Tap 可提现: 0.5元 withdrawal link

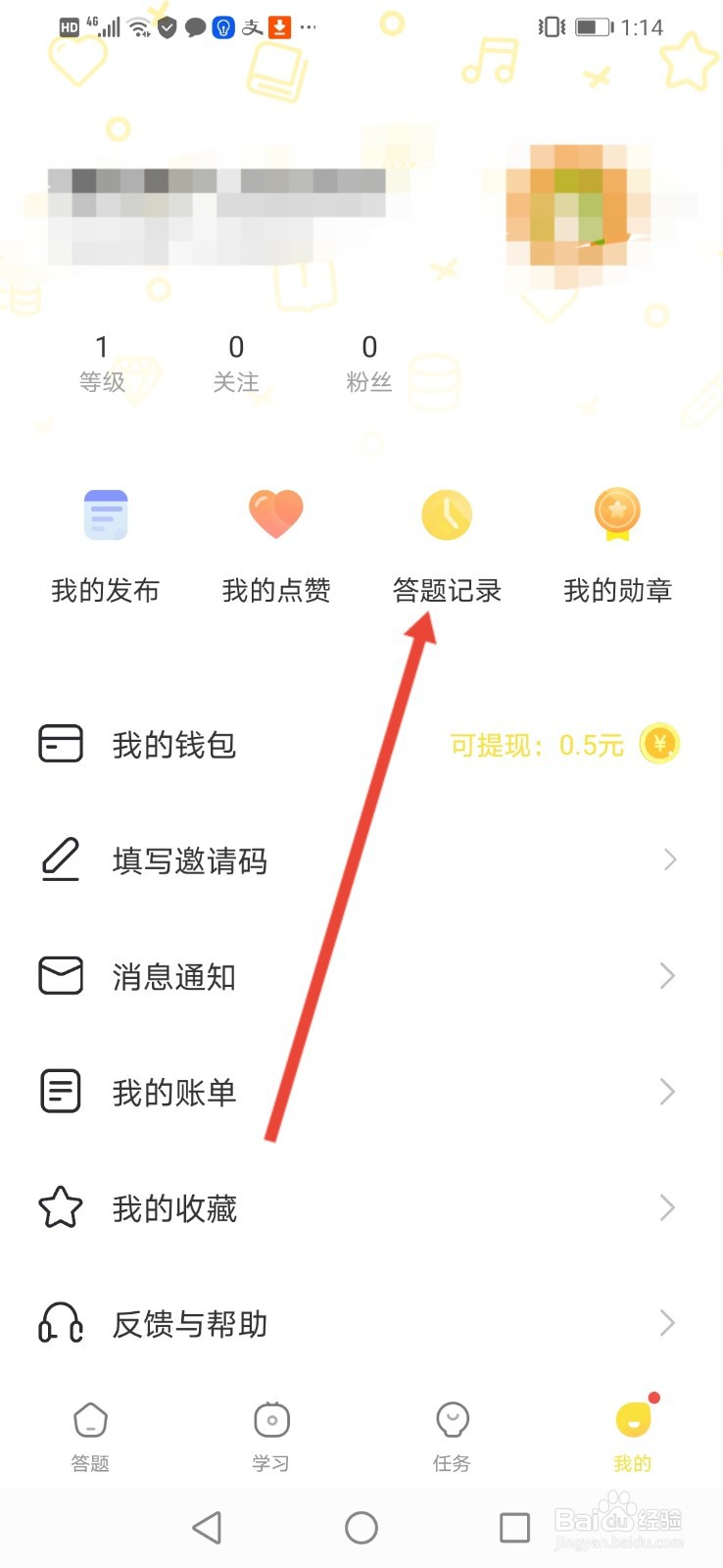tap(537, 743)
